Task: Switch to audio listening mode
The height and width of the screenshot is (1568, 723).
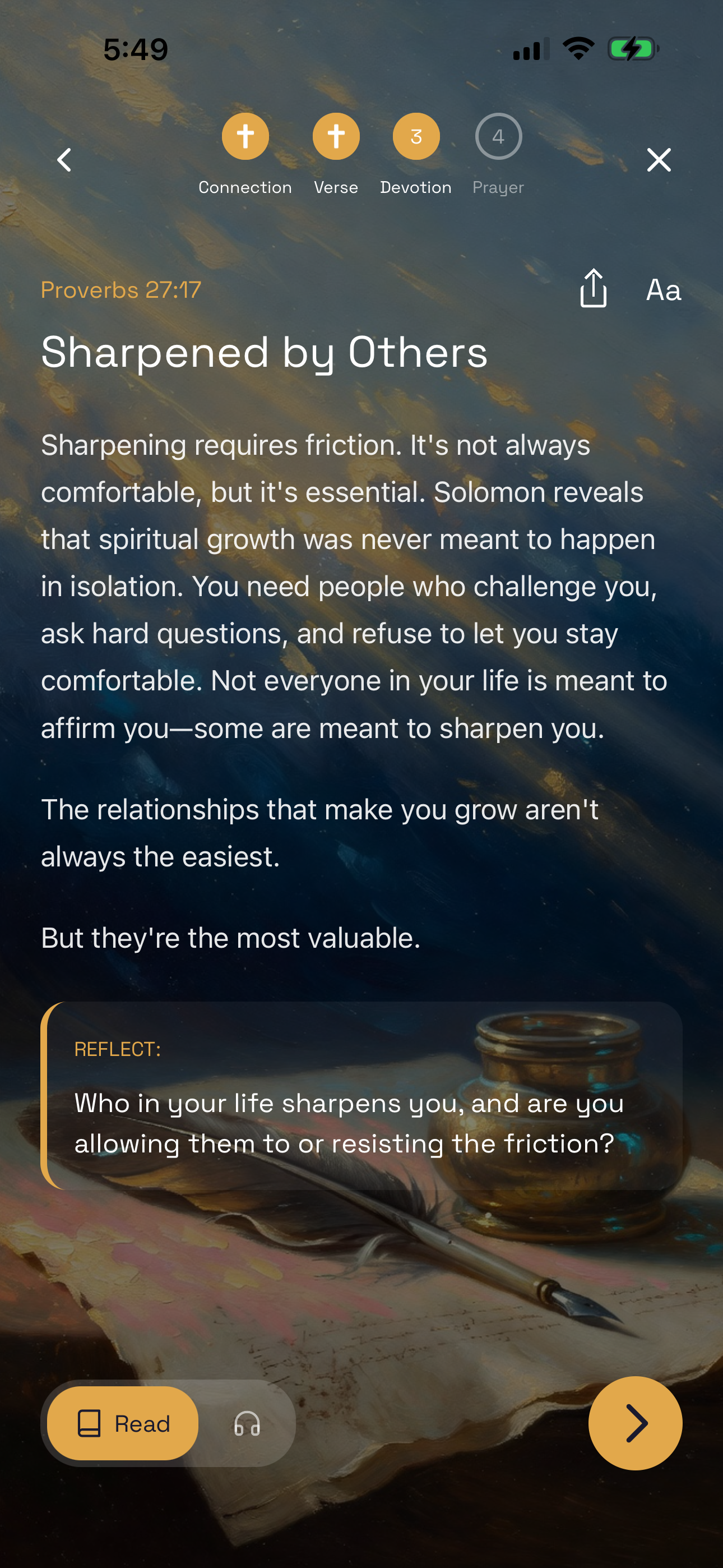Action: pyautogui.click(x=247, y=1423)
